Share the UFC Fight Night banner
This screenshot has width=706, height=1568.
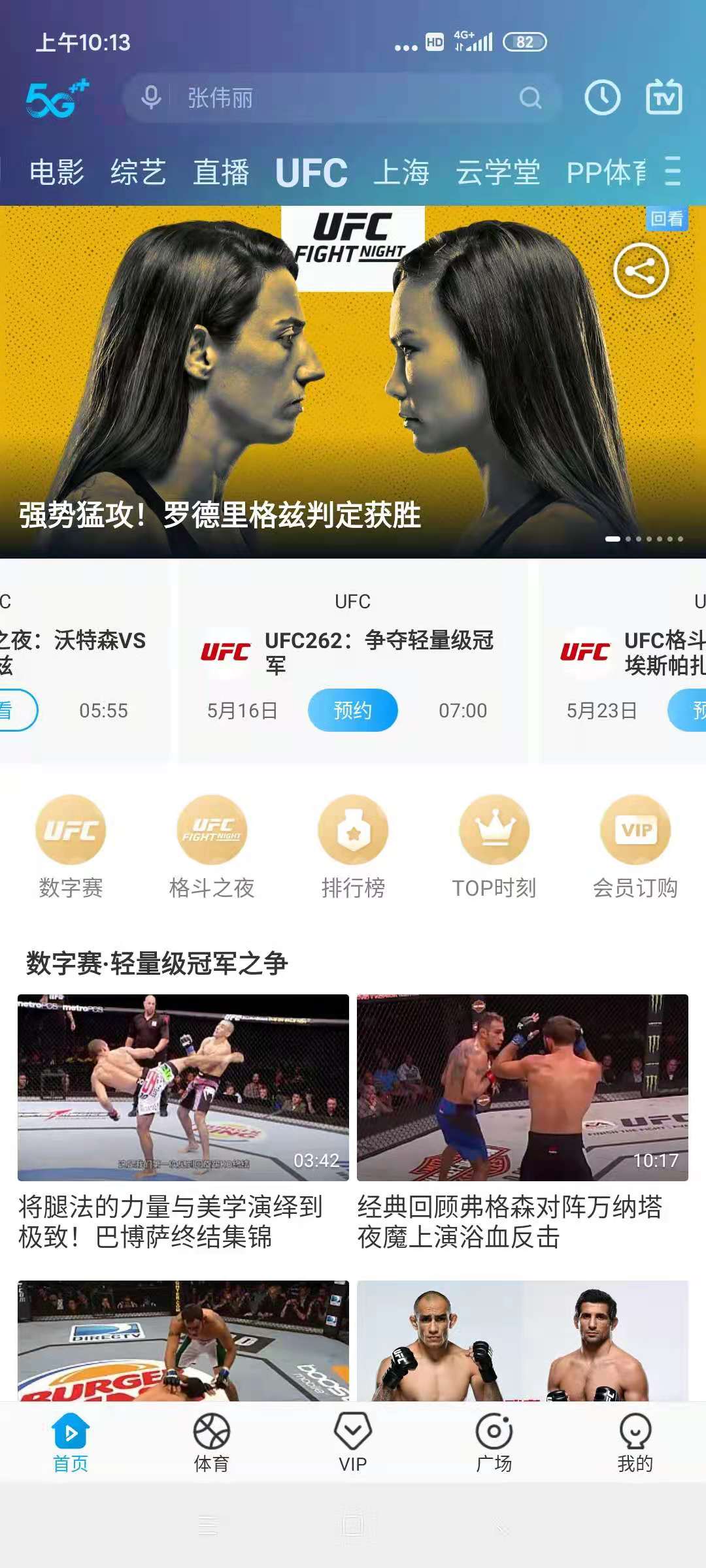[x=644, y=270]
